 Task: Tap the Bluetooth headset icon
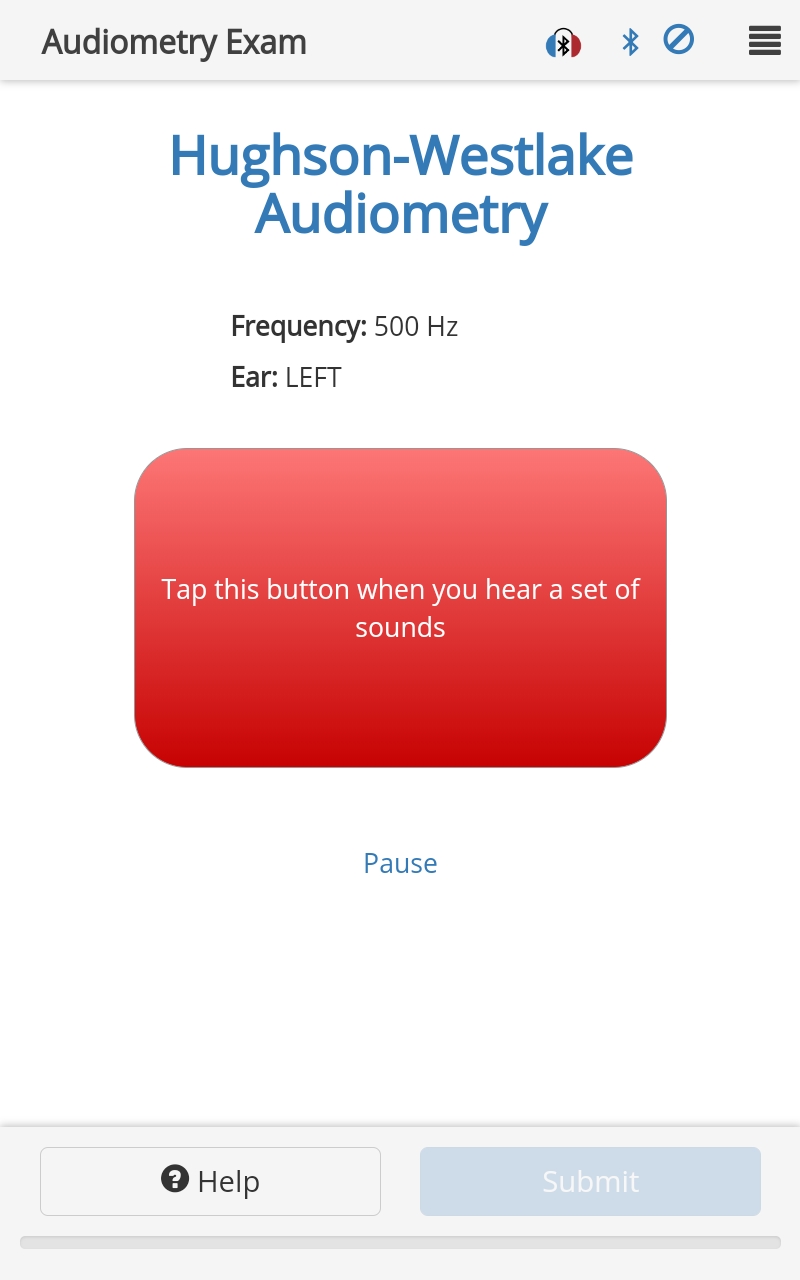click(x=563, y=43)
